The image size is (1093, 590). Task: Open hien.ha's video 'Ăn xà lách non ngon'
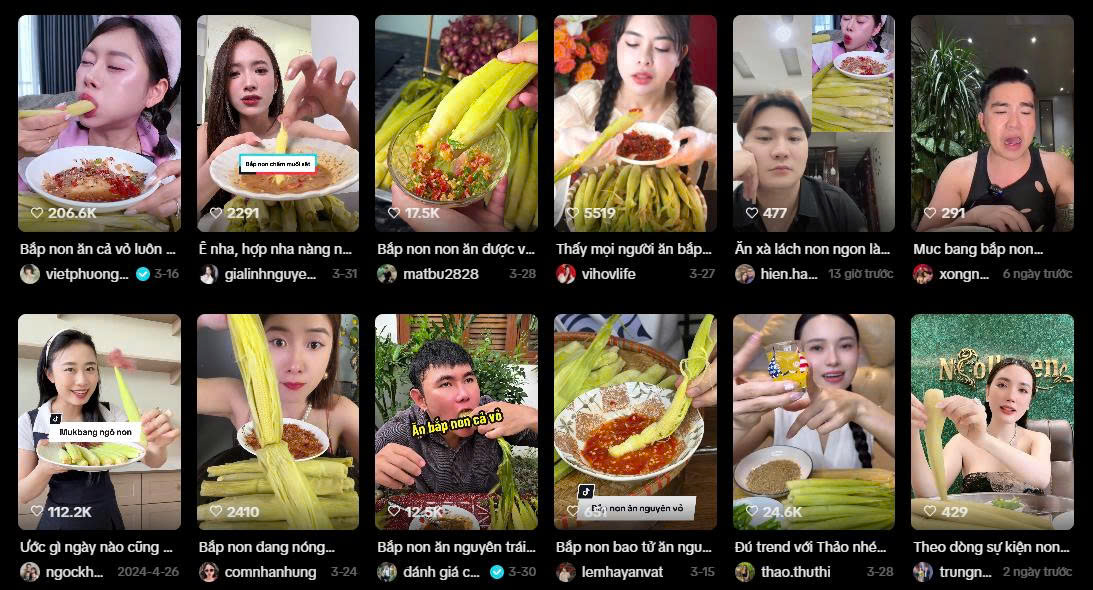[813, 122]
